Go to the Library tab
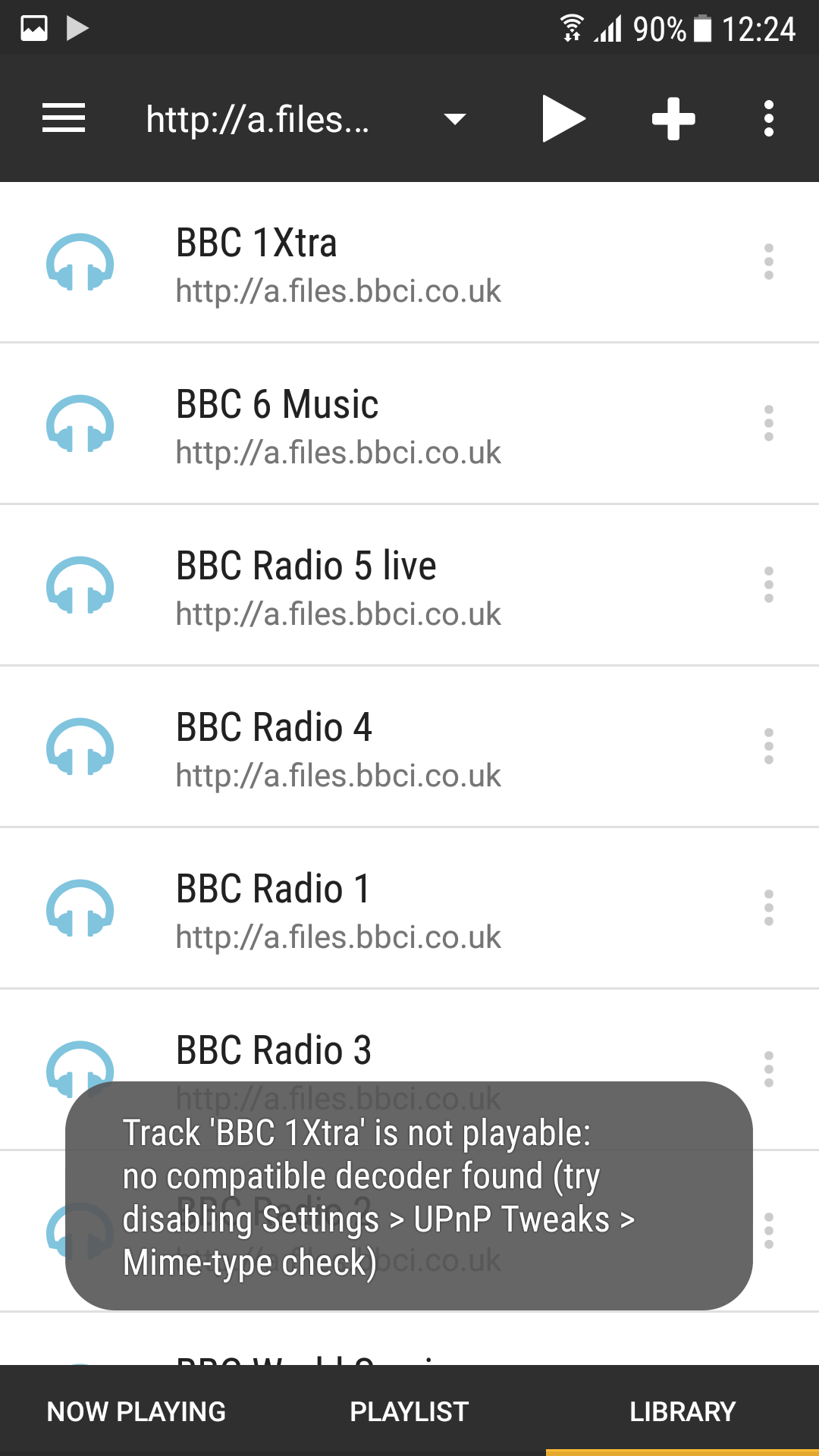The width and height of the screenshot is (819, 1456). tap(682, 1411)
